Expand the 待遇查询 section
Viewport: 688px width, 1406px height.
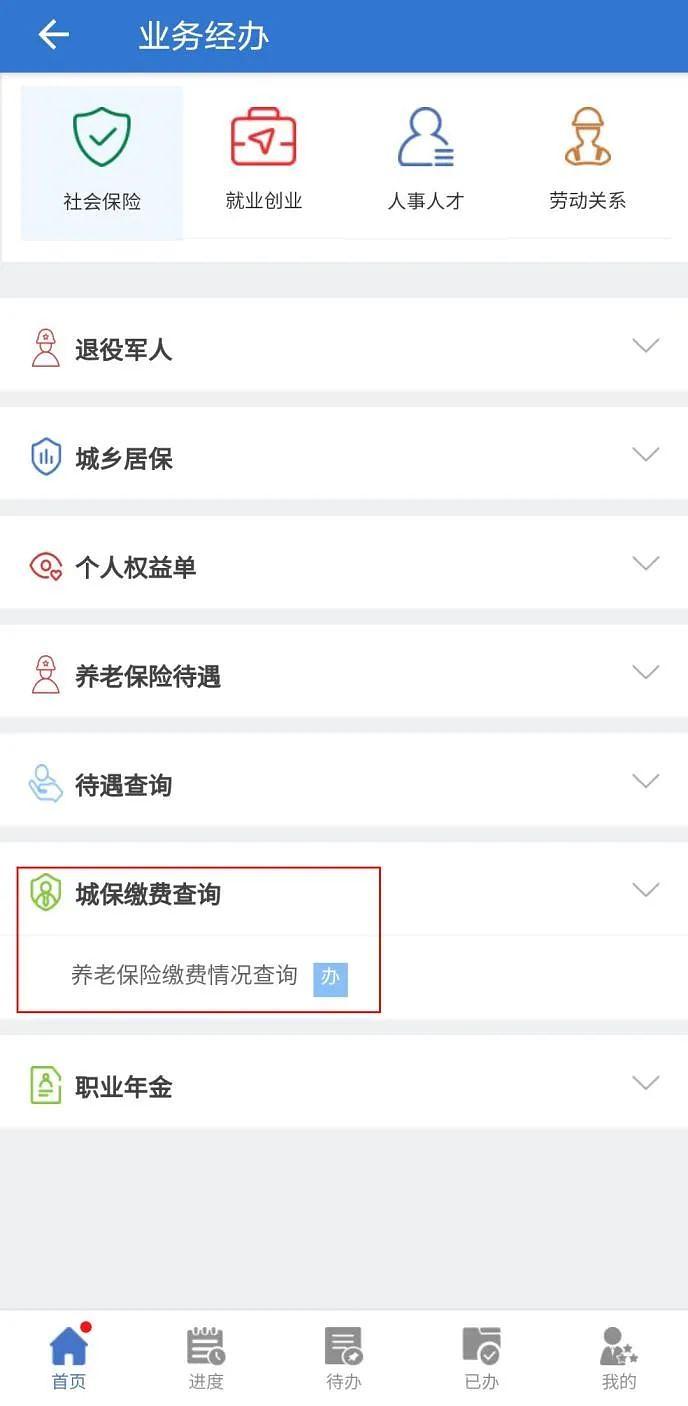[x=344, y=784]
